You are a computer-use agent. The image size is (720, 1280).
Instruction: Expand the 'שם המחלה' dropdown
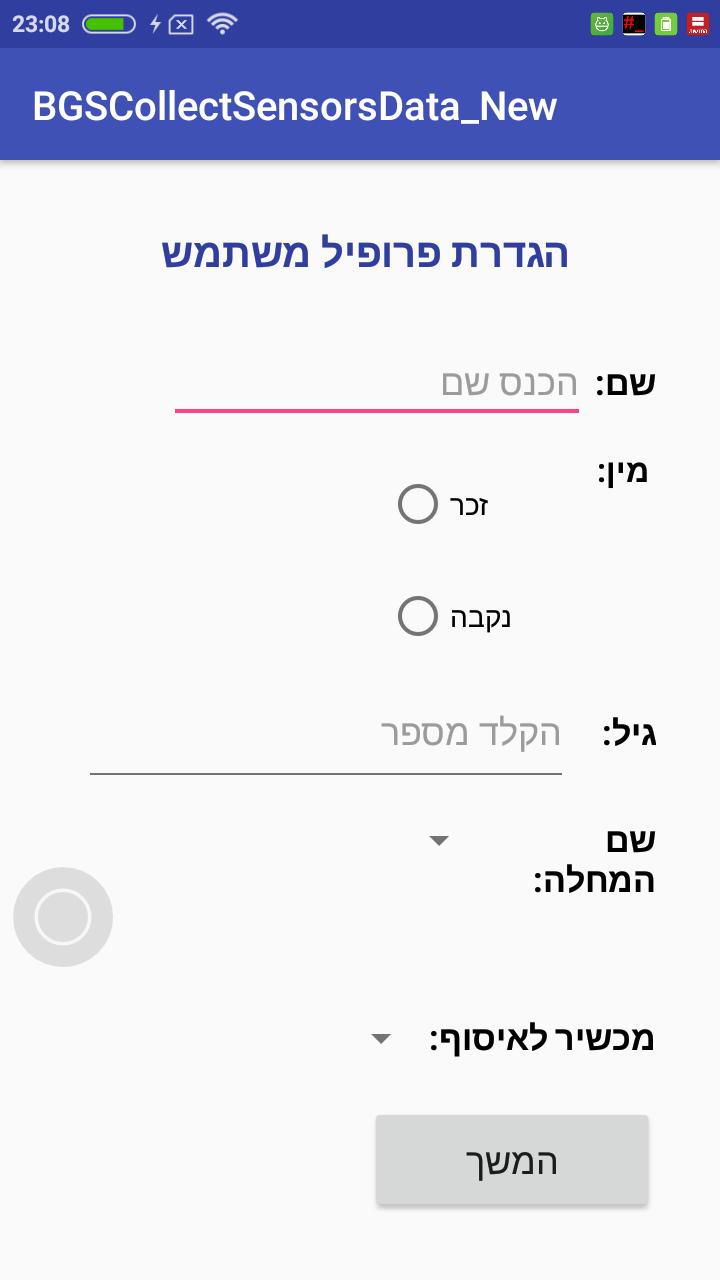(x=438, y=840)
